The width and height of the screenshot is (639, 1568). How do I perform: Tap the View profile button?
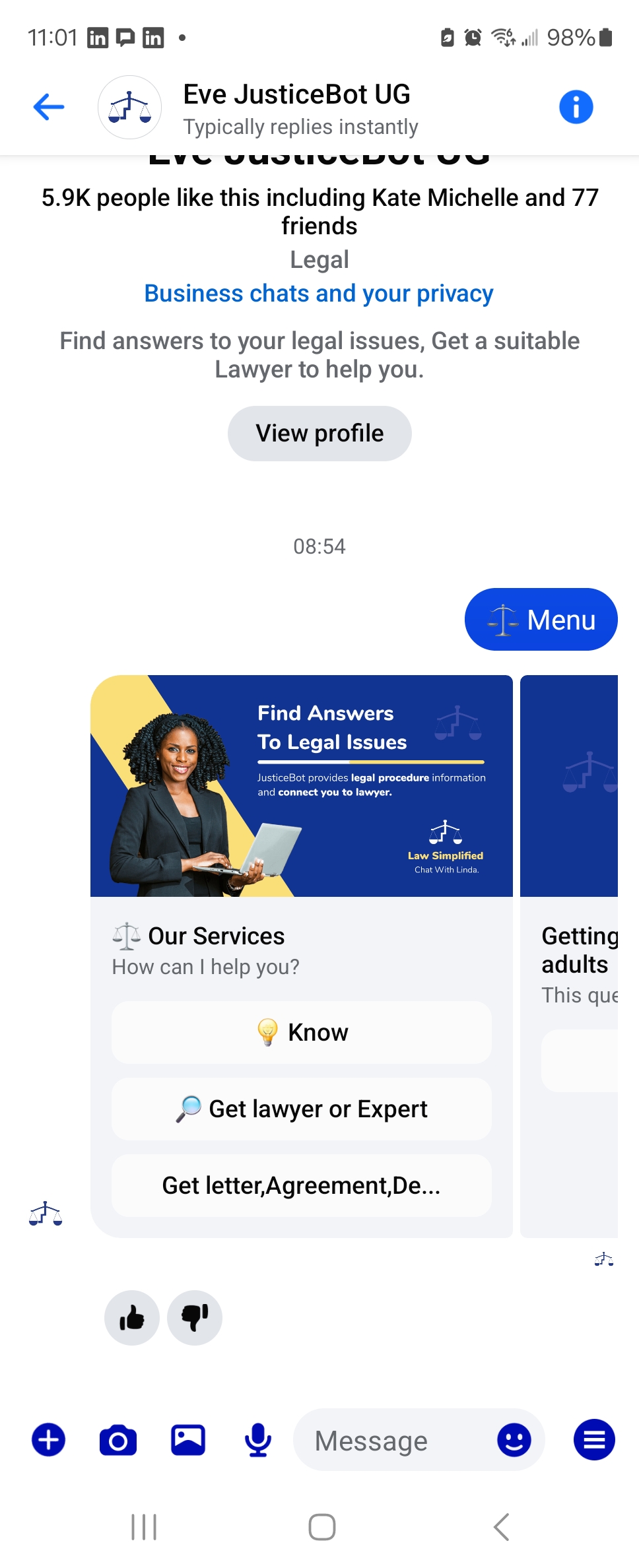[x=319, y=434]
